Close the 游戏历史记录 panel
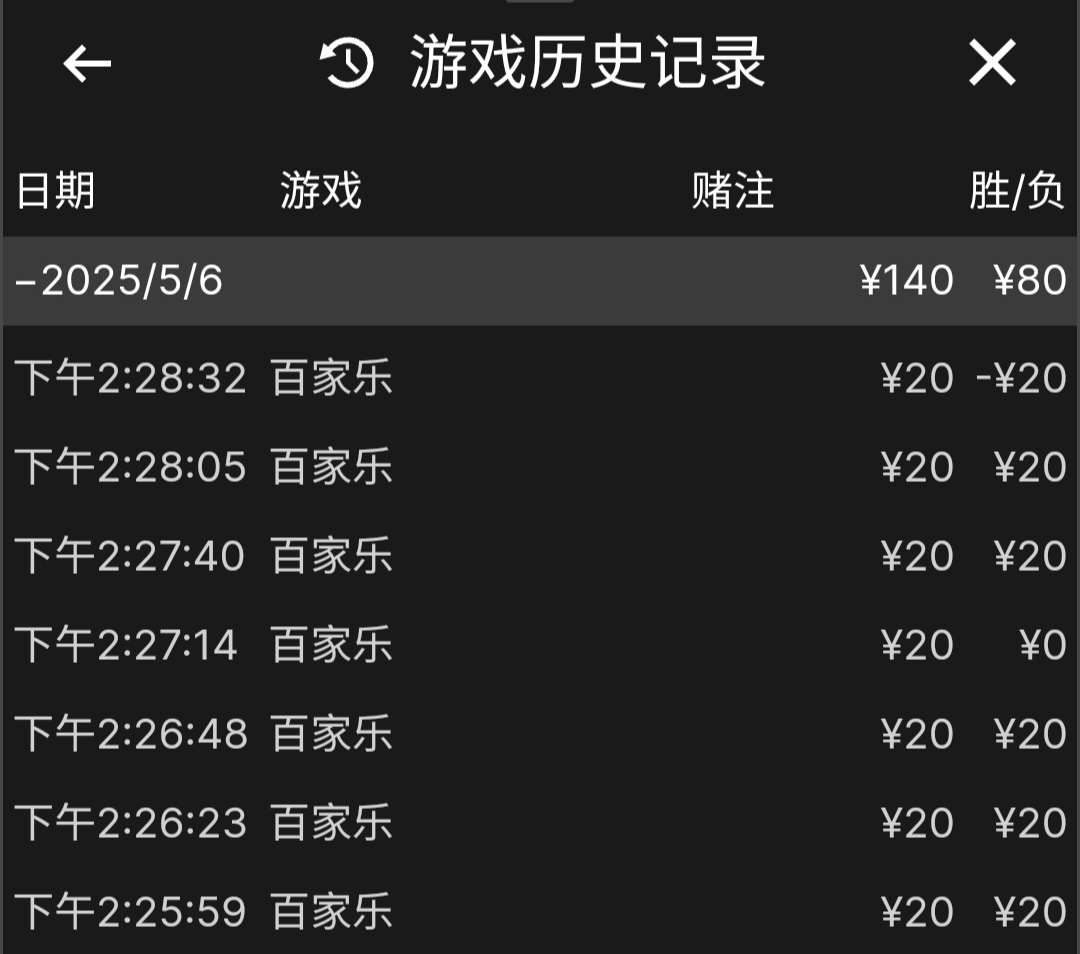 pyautogui.click(x=991, y=64)
